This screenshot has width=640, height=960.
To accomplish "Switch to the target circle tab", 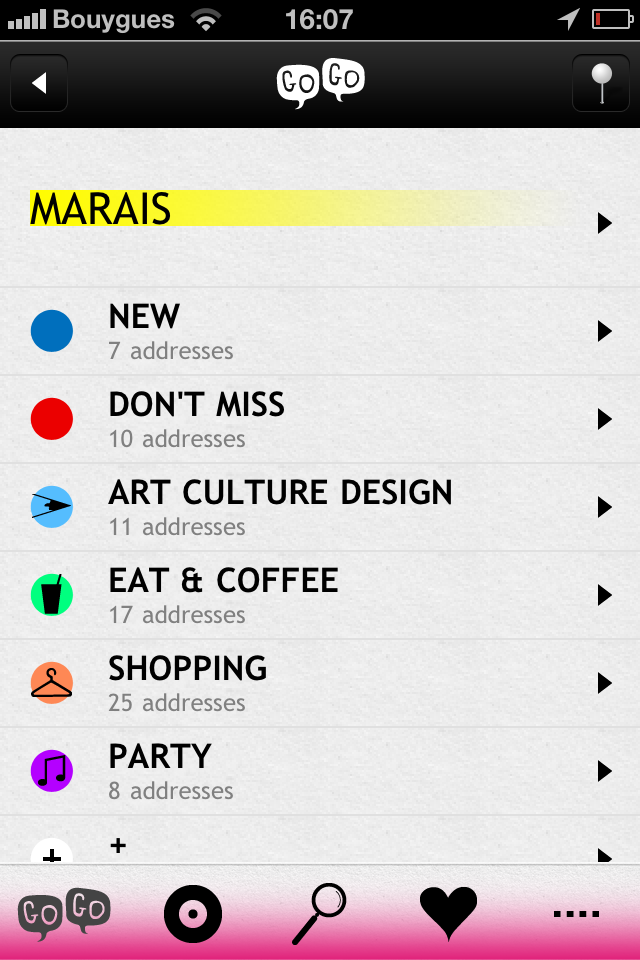I will tap(192, 914).
